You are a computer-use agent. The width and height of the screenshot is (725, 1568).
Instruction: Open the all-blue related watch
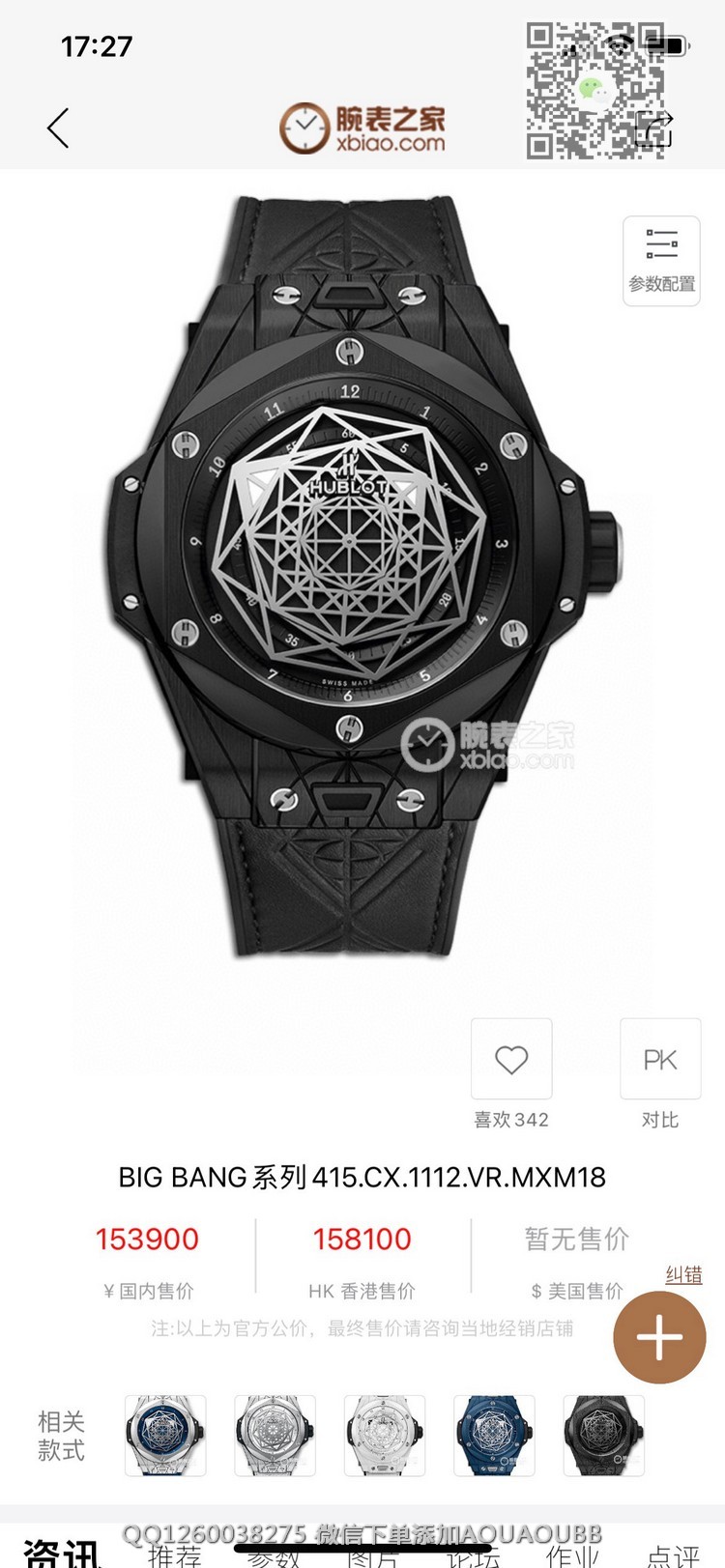point(494,1436)
